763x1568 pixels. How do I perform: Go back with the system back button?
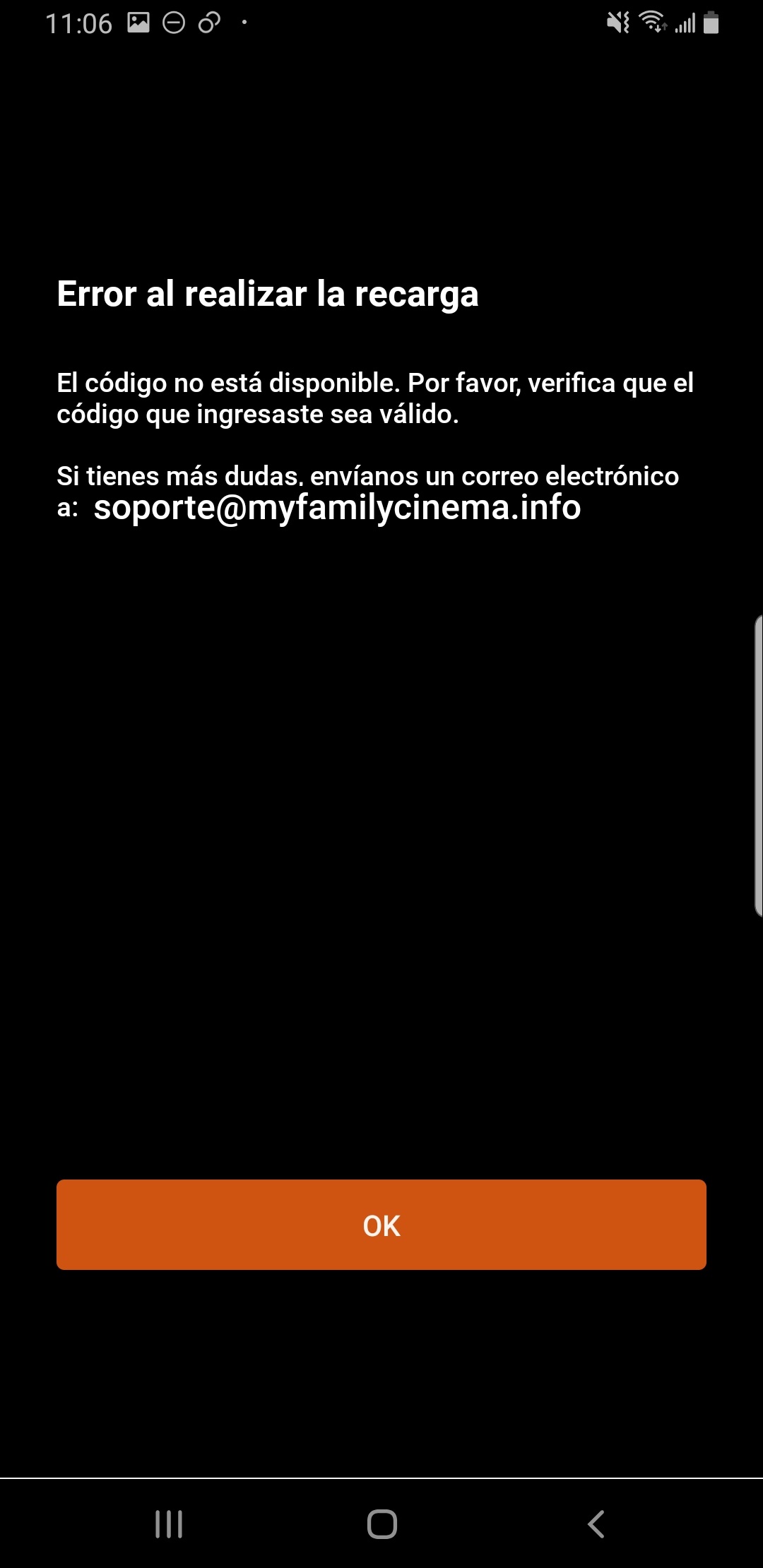pyautogui.click(x=596, y=1524)
